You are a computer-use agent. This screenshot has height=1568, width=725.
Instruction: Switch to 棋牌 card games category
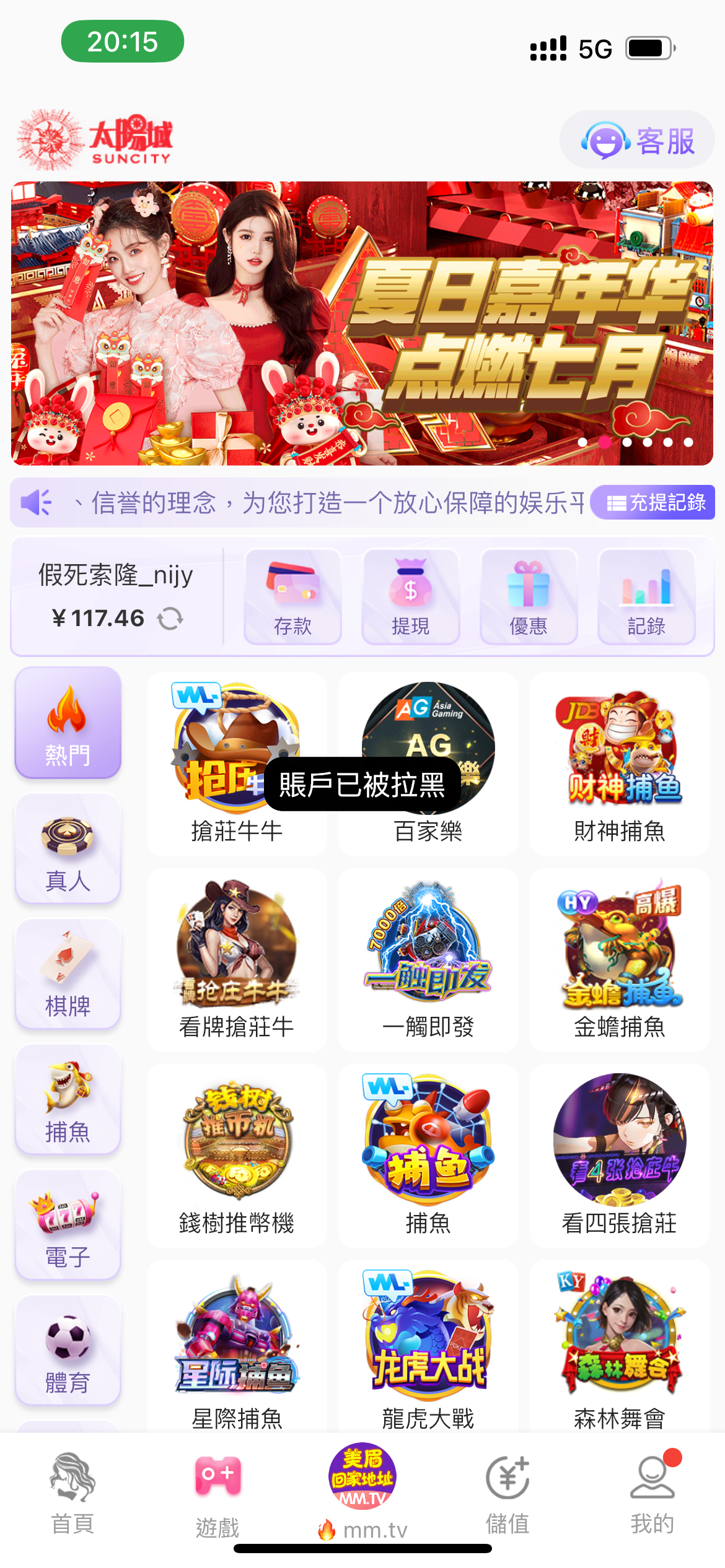point(68,975)
